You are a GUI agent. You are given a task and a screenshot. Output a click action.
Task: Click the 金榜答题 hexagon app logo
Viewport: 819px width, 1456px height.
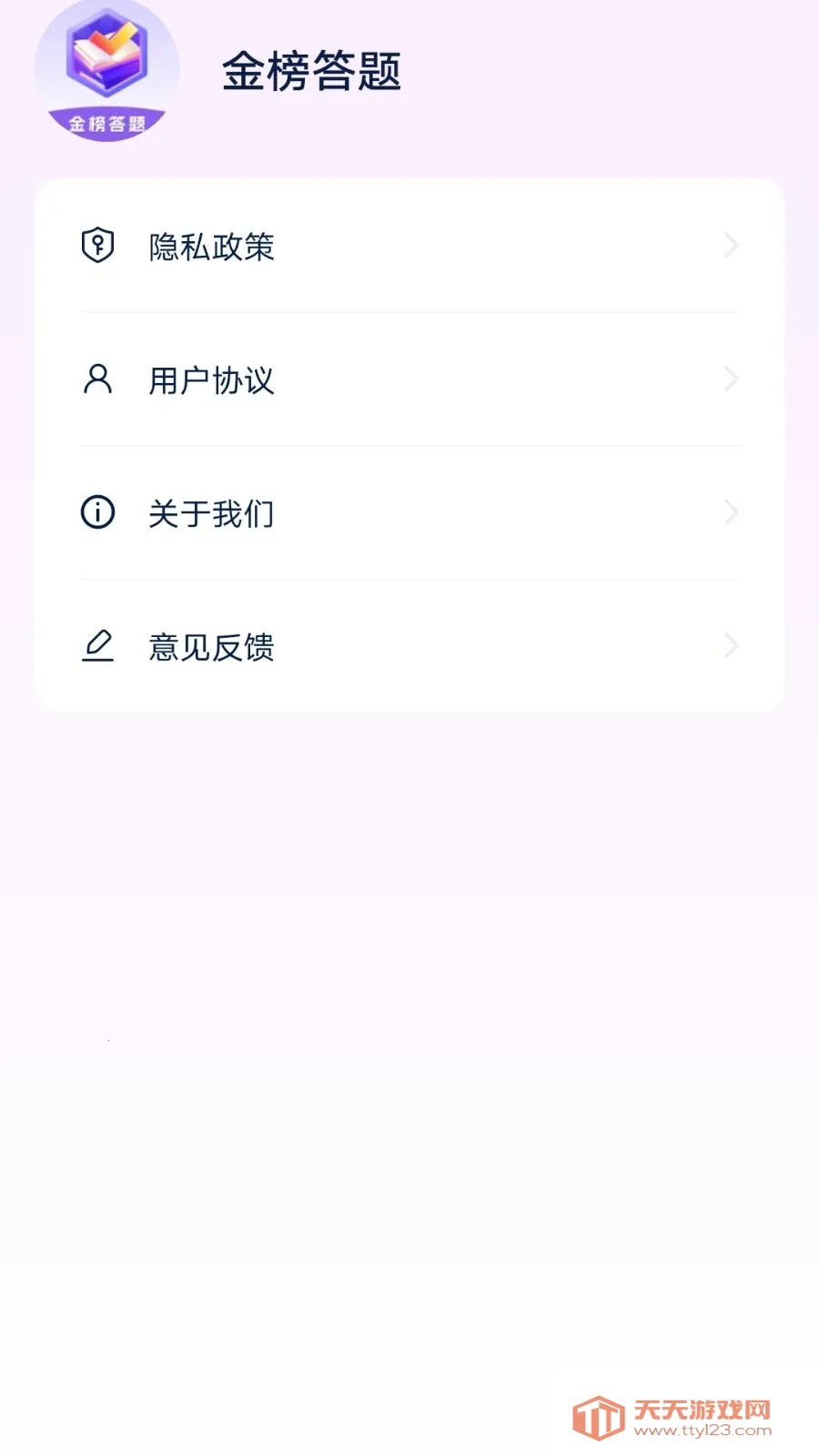tap(107, 68)
